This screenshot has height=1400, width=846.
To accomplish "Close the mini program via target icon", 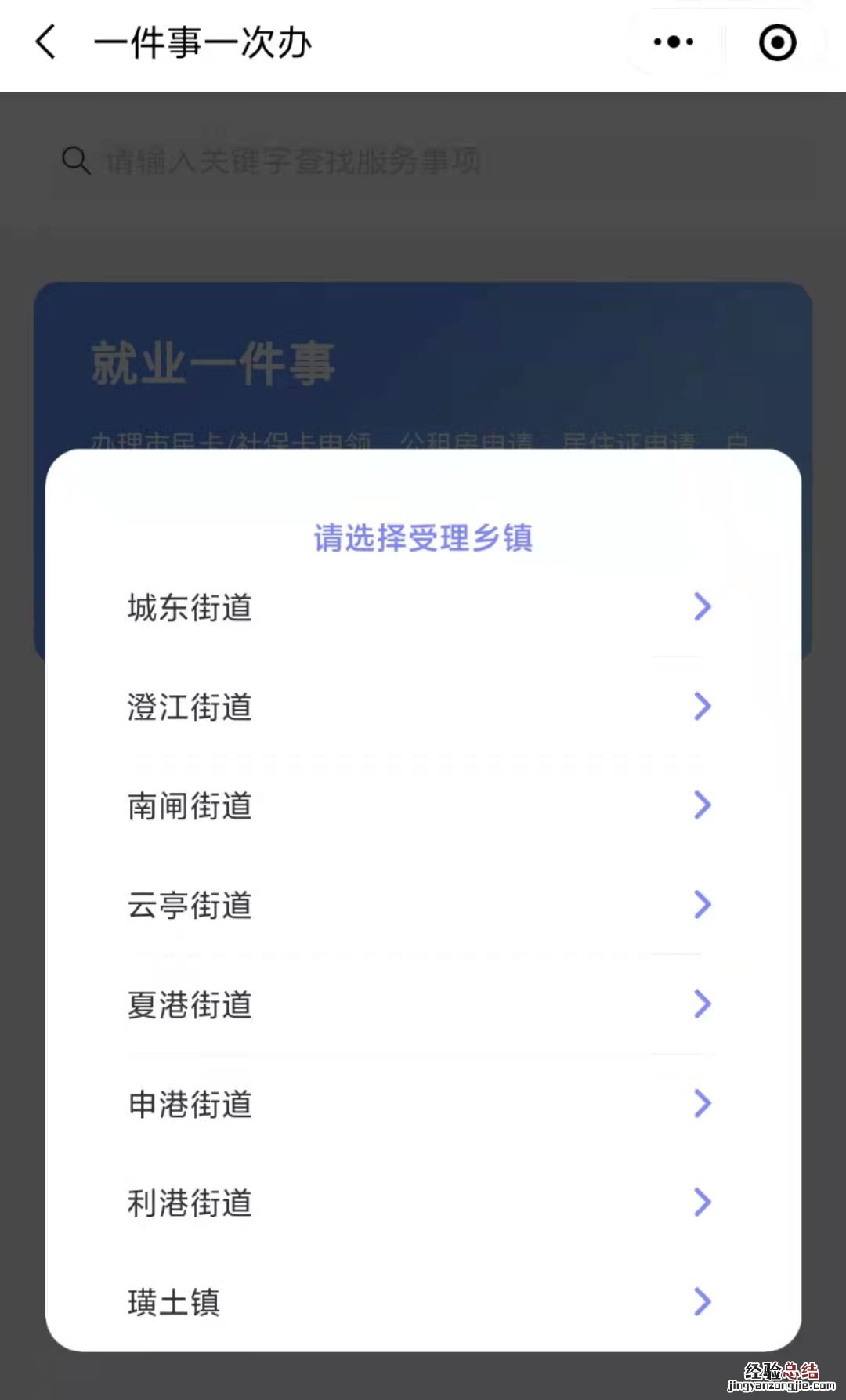I will 777,43.
